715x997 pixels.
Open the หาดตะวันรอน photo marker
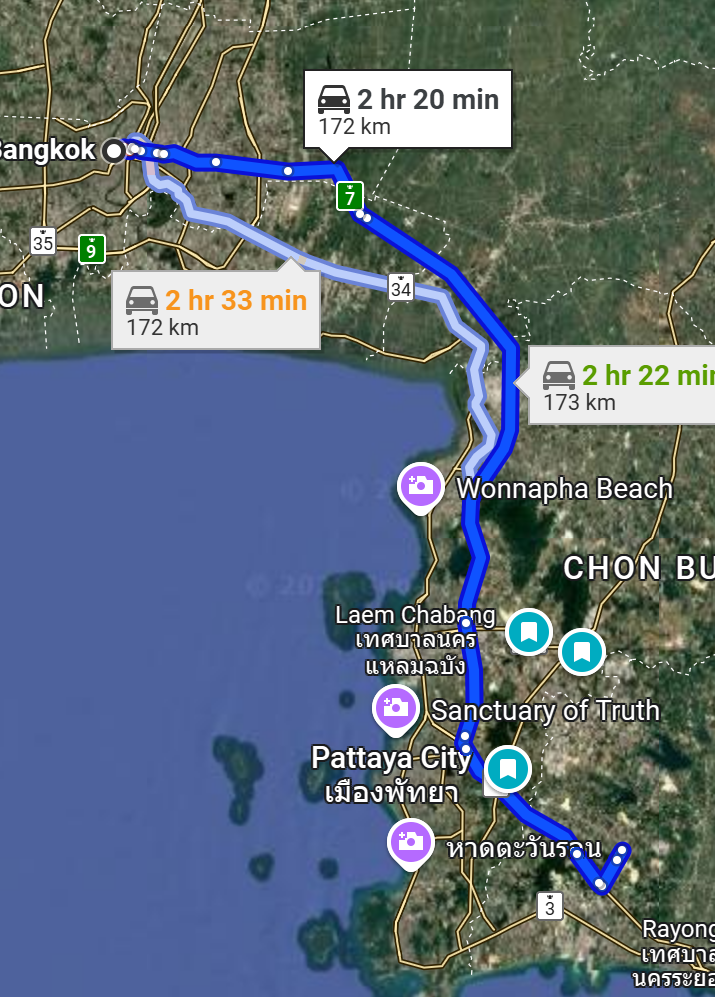410,841
